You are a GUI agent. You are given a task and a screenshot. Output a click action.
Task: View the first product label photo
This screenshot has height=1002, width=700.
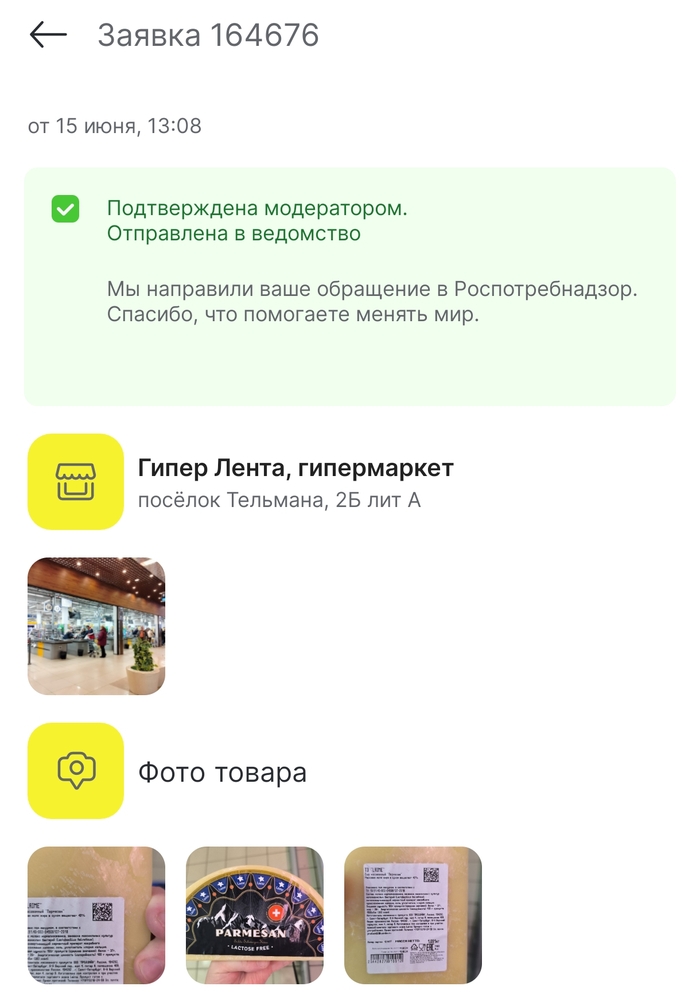tap(96, 915)
